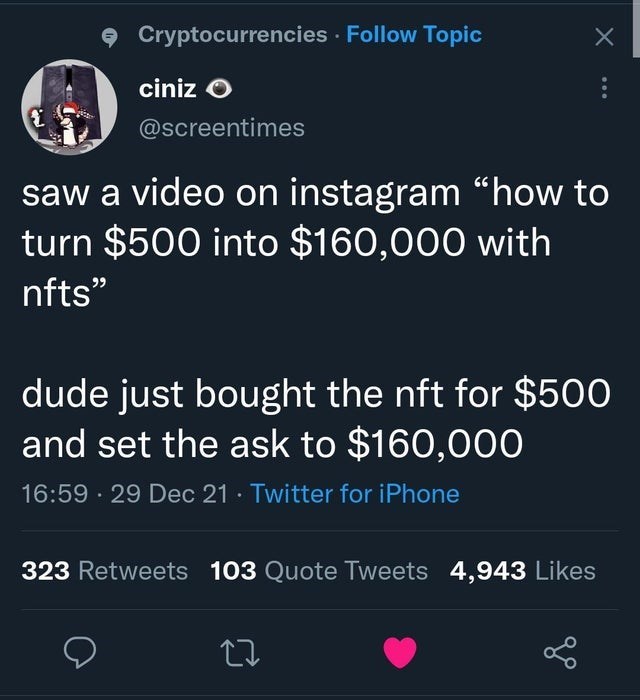View the 4,943 Likes list
This screenshot has width=640, height=700.
[x=523, y=571]
